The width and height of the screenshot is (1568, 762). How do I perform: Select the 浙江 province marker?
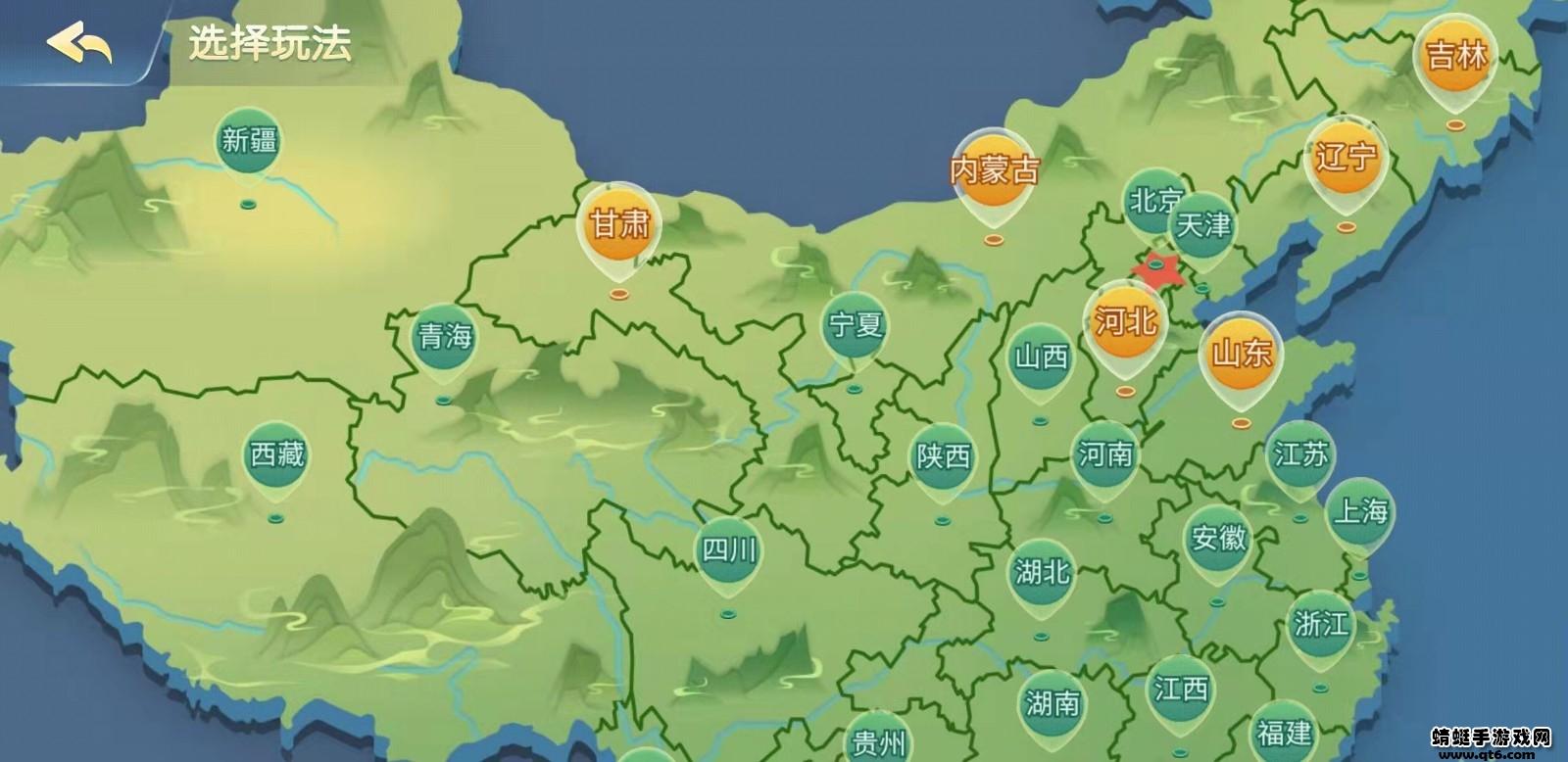tap(1320, 624)
